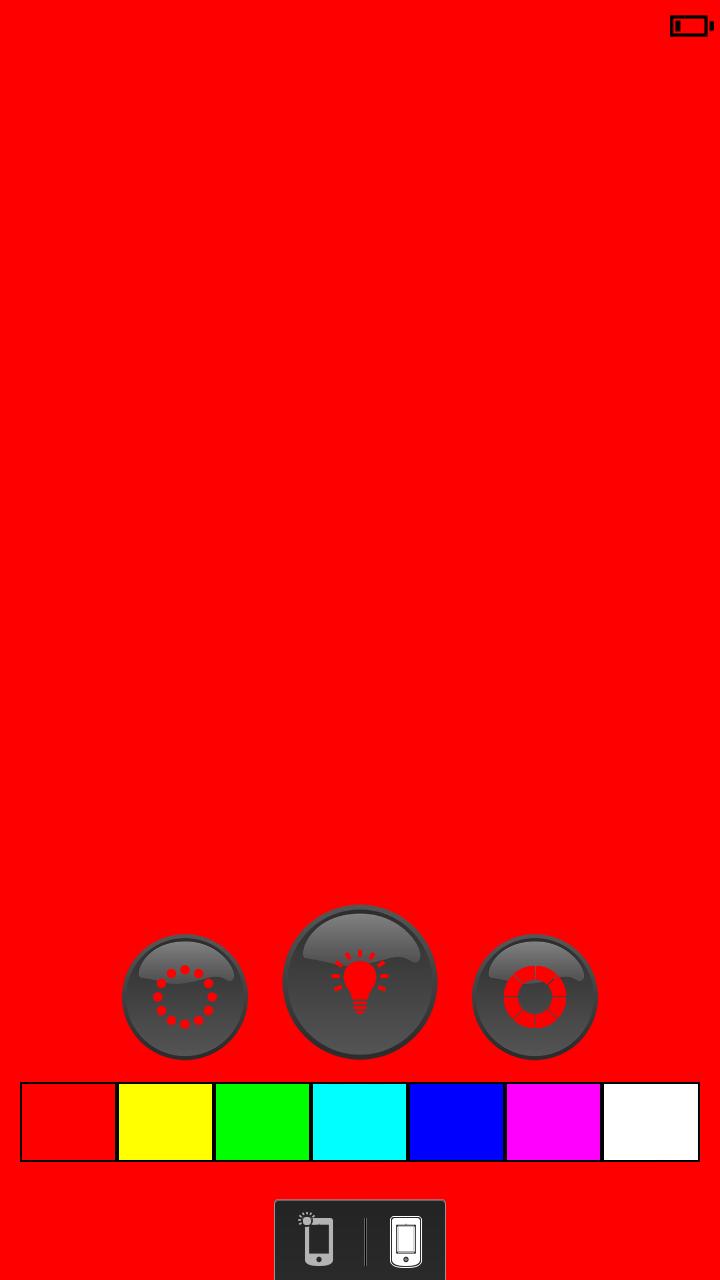Switch to camera LED flashlight mode
Image resolution: width=720 pixels, height=1280 pixels.
pyautogui.click(x=318, y=1241)
